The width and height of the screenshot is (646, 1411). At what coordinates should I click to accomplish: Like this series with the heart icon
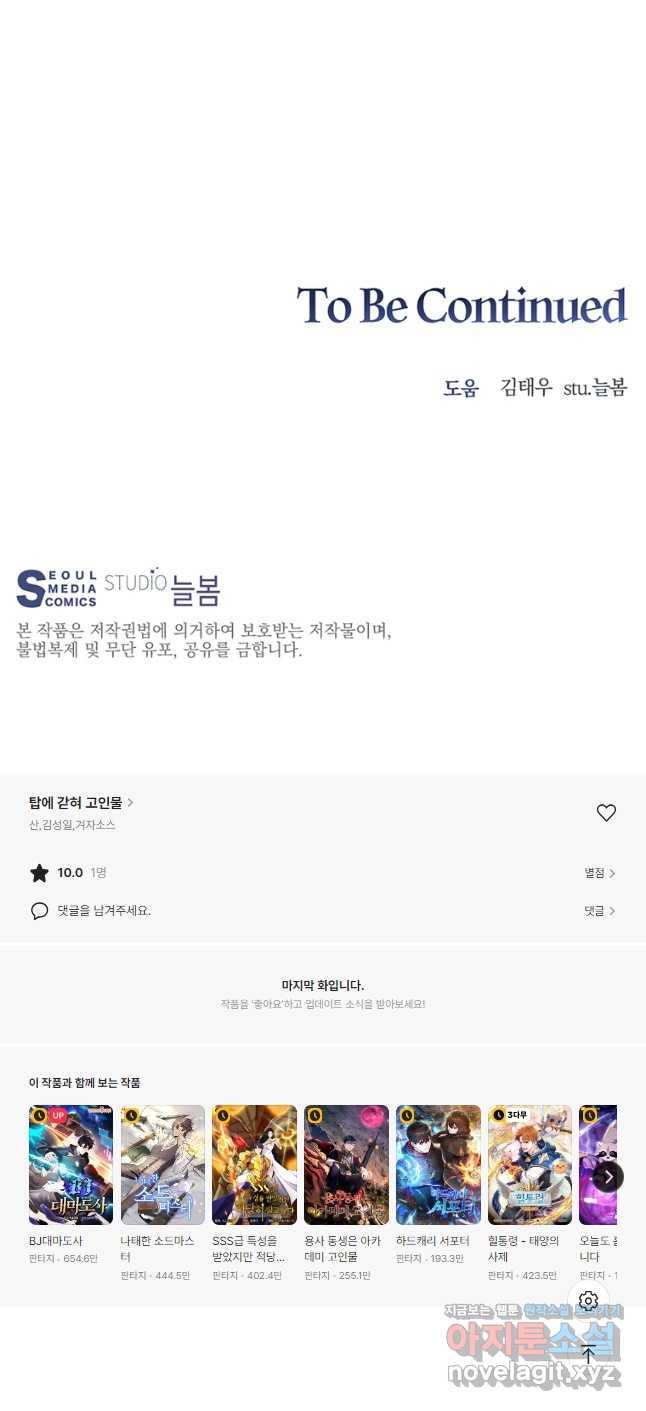[x=606, y=813]
